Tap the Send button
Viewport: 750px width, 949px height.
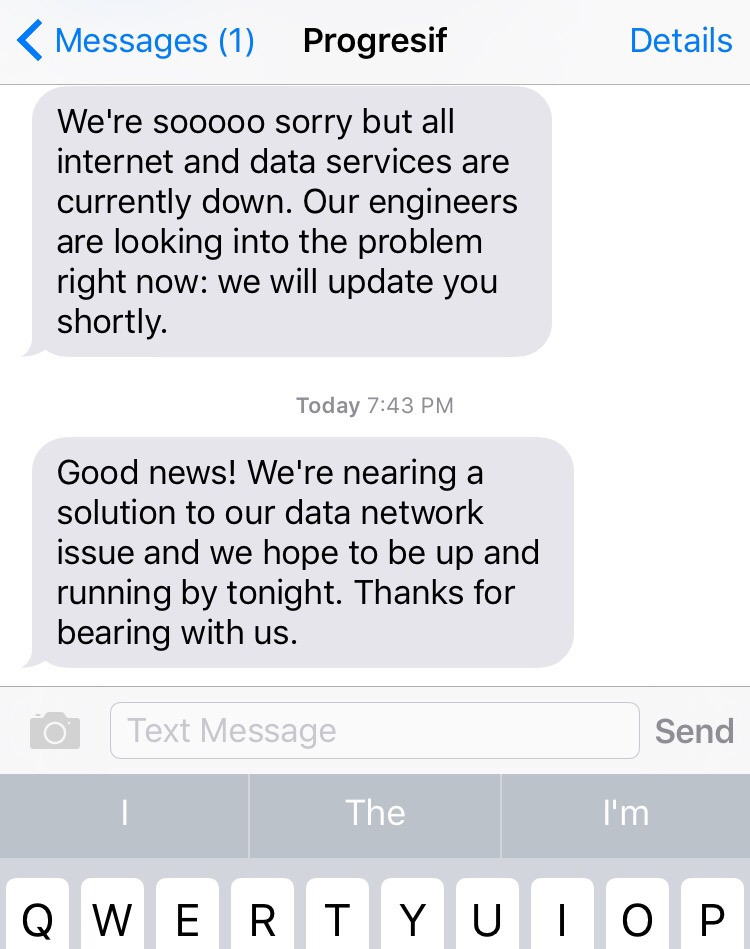694,731
